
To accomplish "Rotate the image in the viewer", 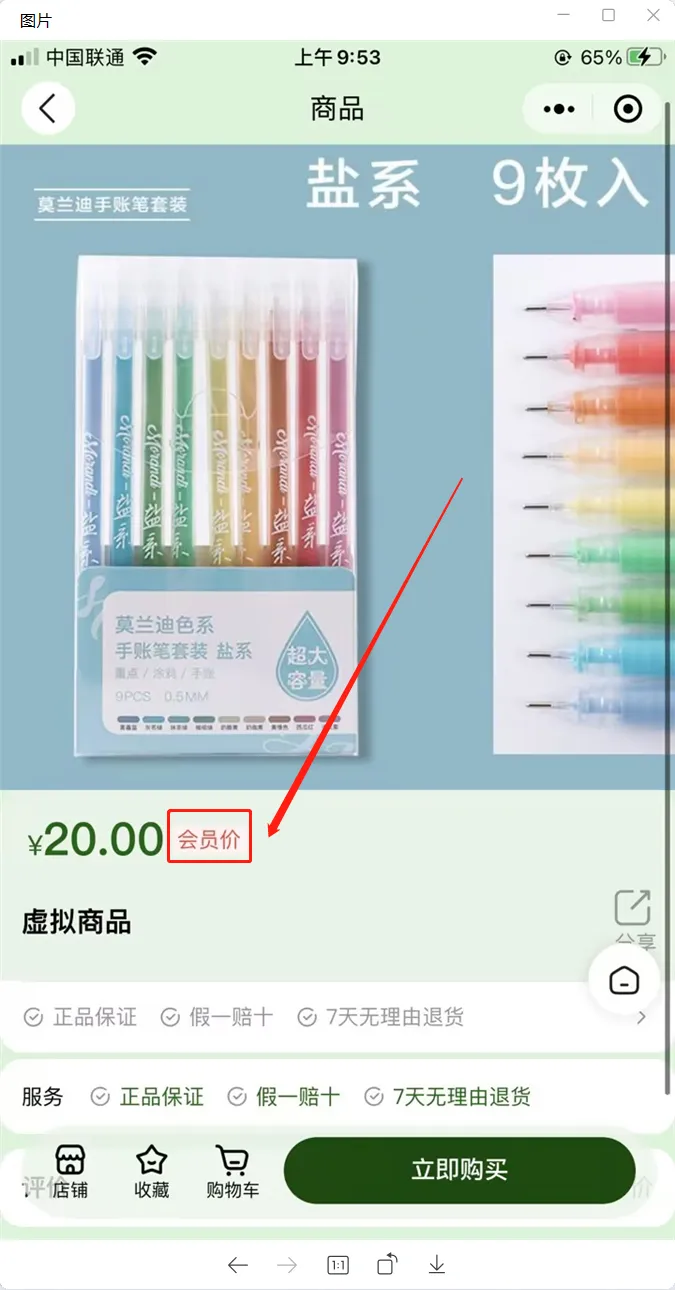I will 387,1265.
